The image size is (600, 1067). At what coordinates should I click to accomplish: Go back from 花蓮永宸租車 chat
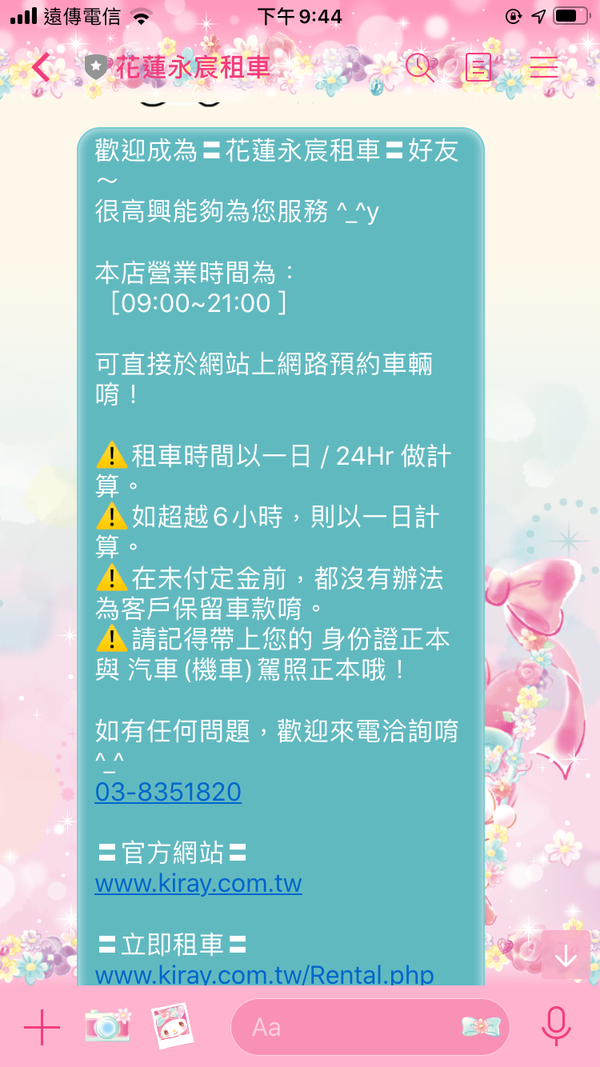pyautogui.click(x=41, y=68)
